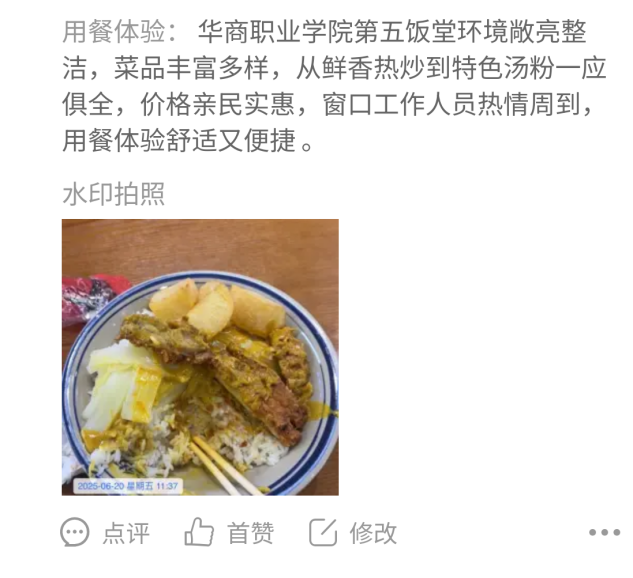Edit the review via 修改

353,533
